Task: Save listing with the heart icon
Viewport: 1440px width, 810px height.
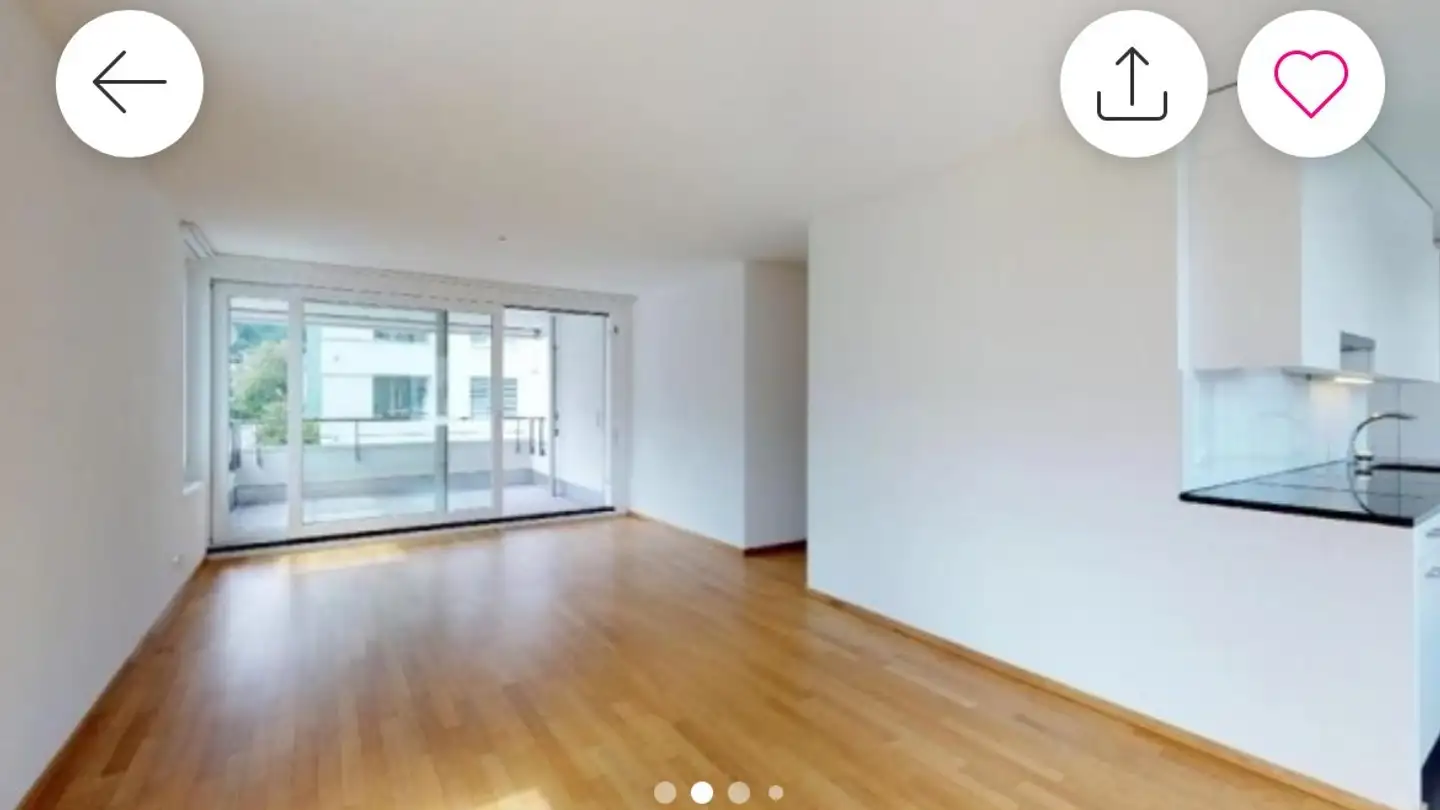Action: [x=1311, y=84]
